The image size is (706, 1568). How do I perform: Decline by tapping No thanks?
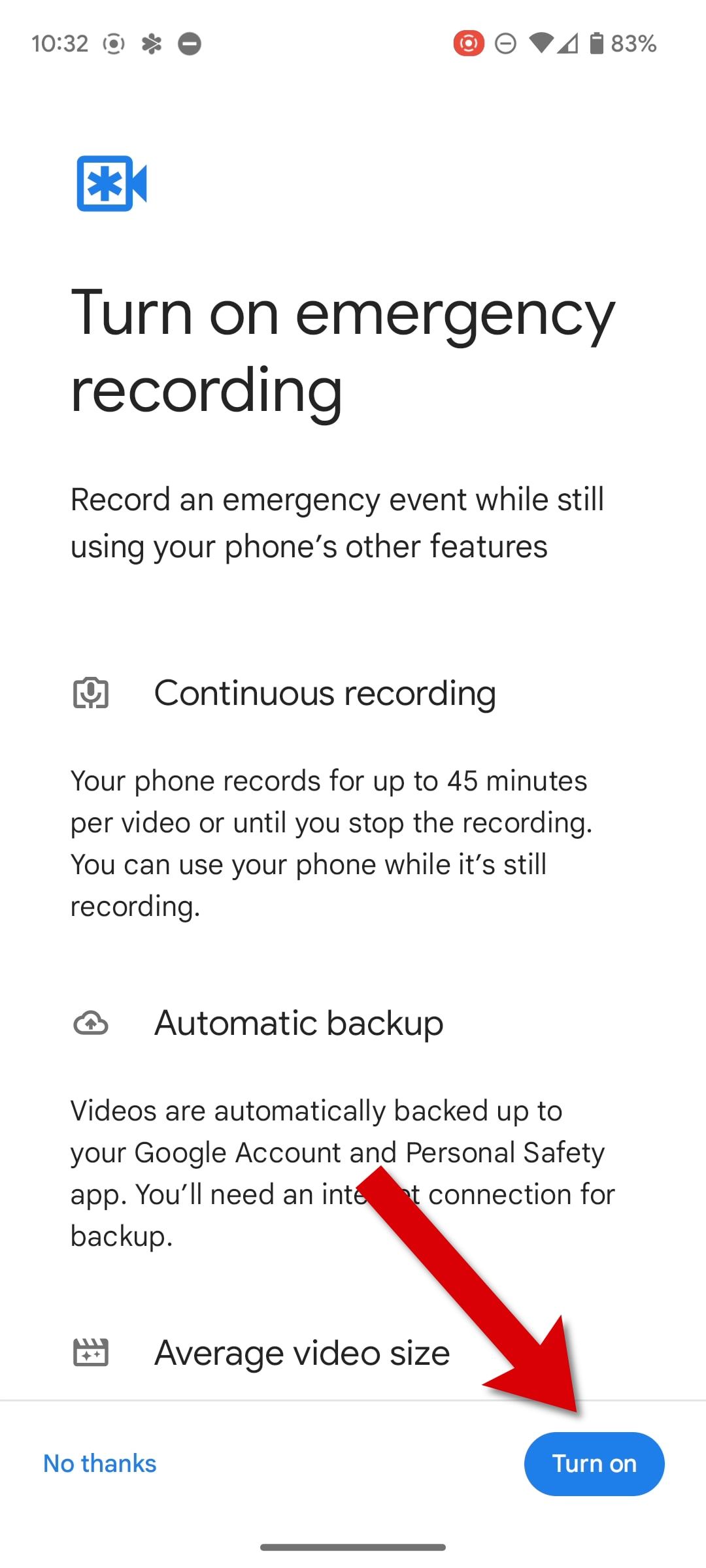pyautogui.click(x=99, y=1463)
